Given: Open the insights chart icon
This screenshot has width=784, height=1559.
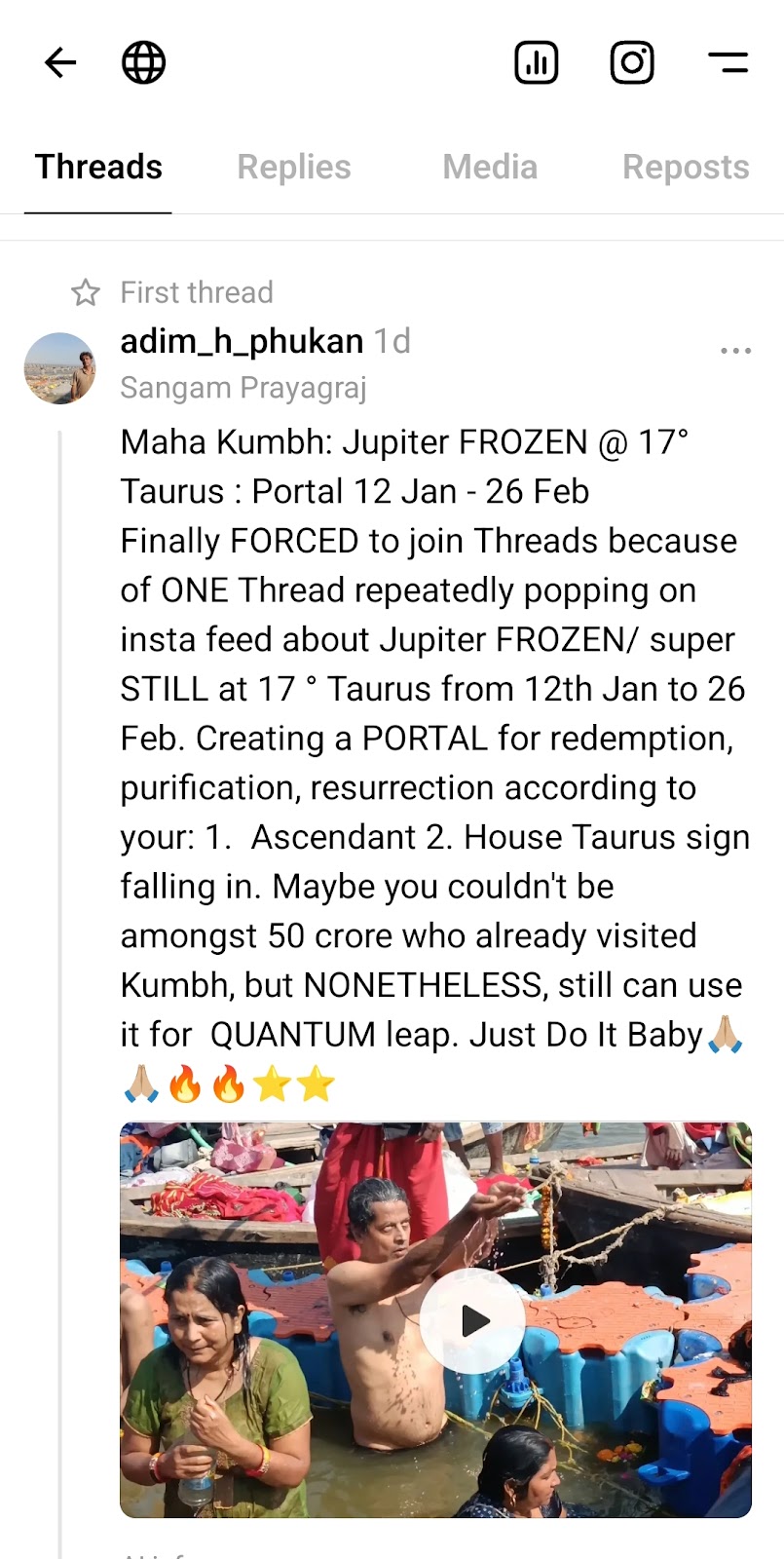Looking at the screenshot, I should [536, 63].
